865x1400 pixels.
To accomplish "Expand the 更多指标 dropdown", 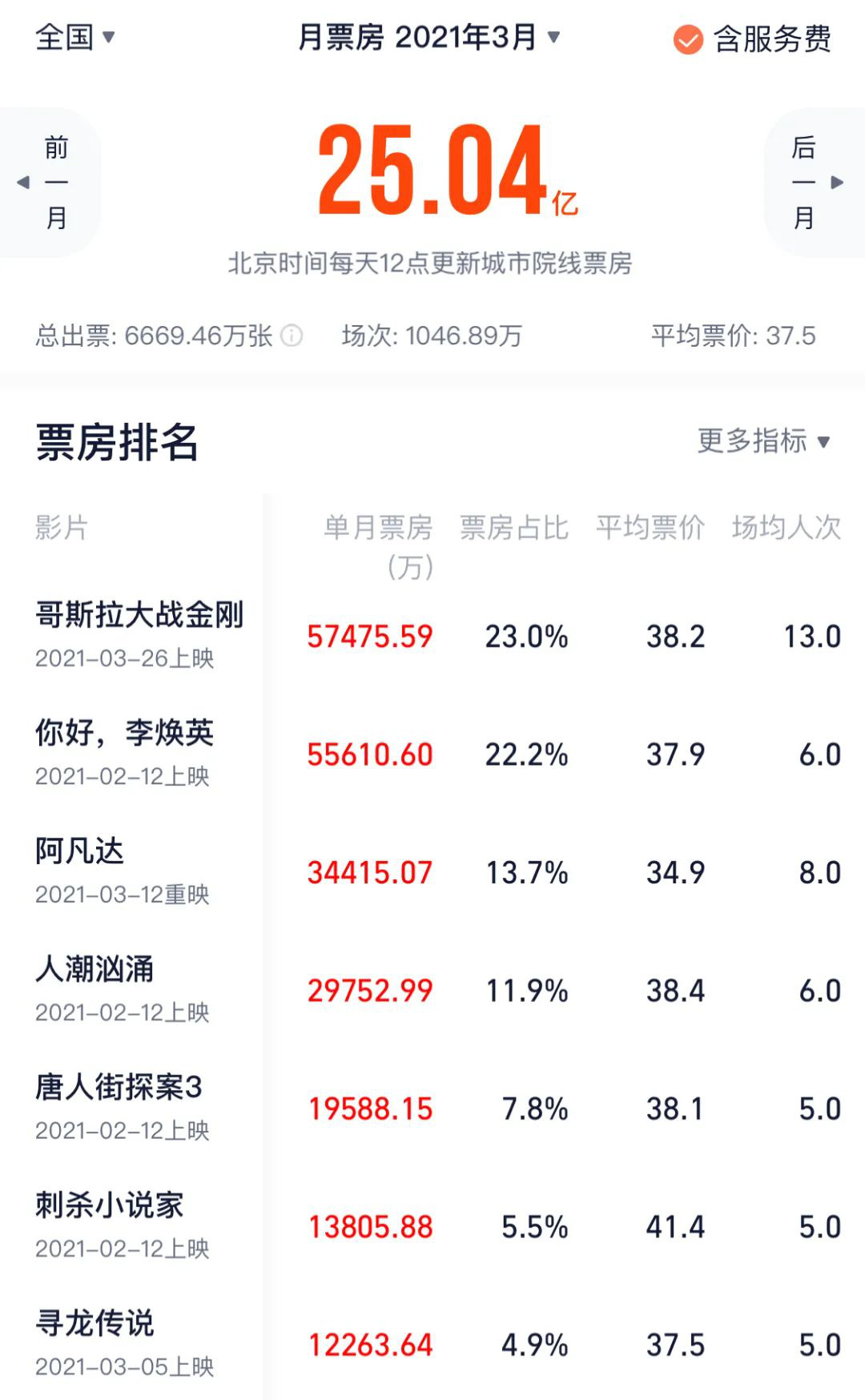I will pyautogui.click(x=763, y=441).
